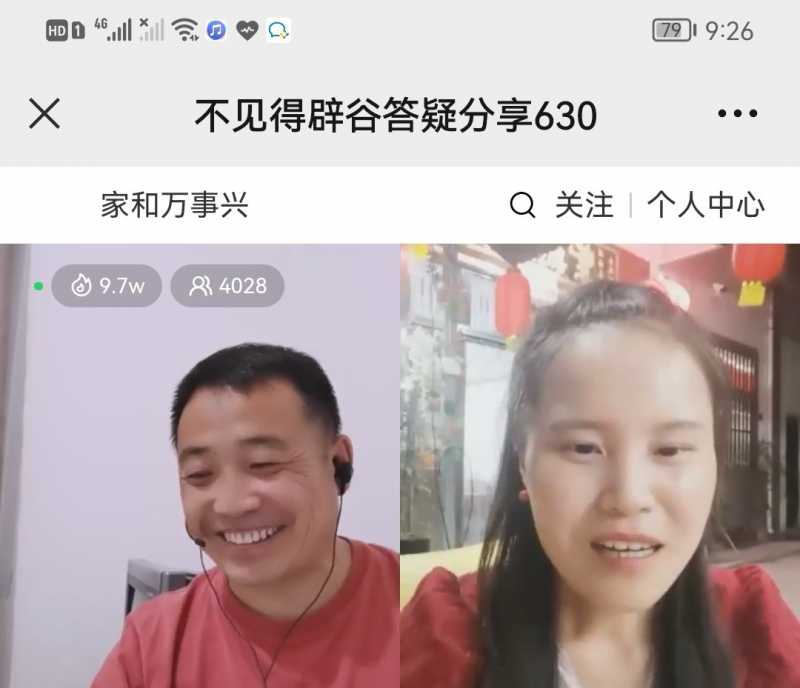Open the three-dot more options menu
The height and width of the screenshot is (688, 800).
(737, 114)
